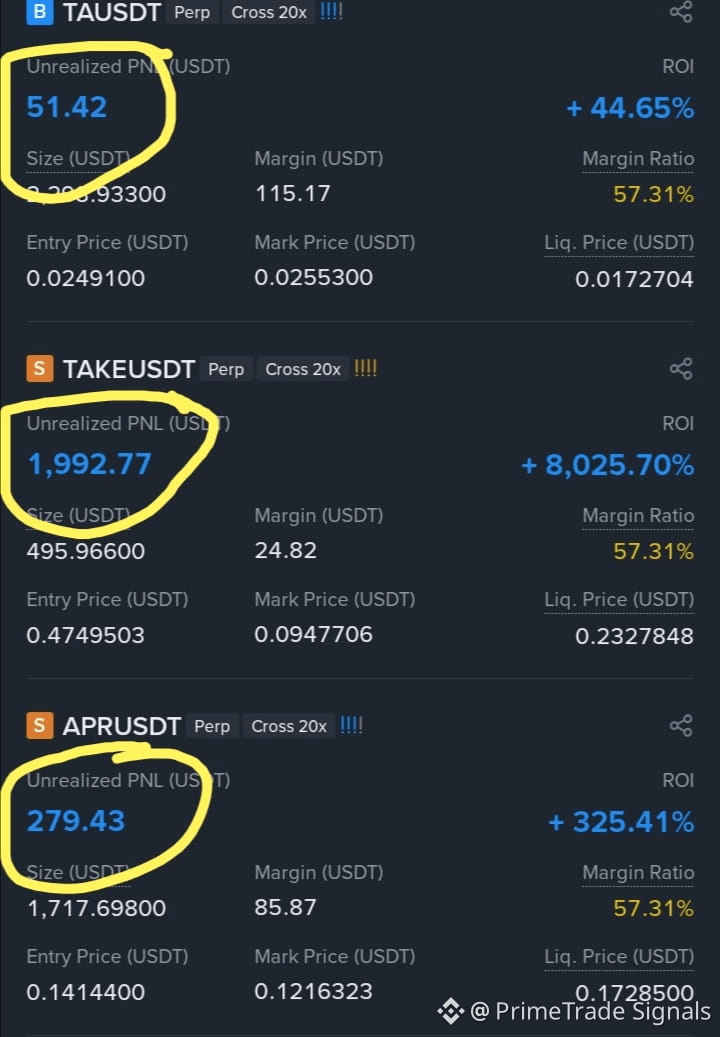The height and width of the screenshot is (1037, 720).
Task: Share the TAKEUSDT position via its share icon
Action: (x=681, y=368)
